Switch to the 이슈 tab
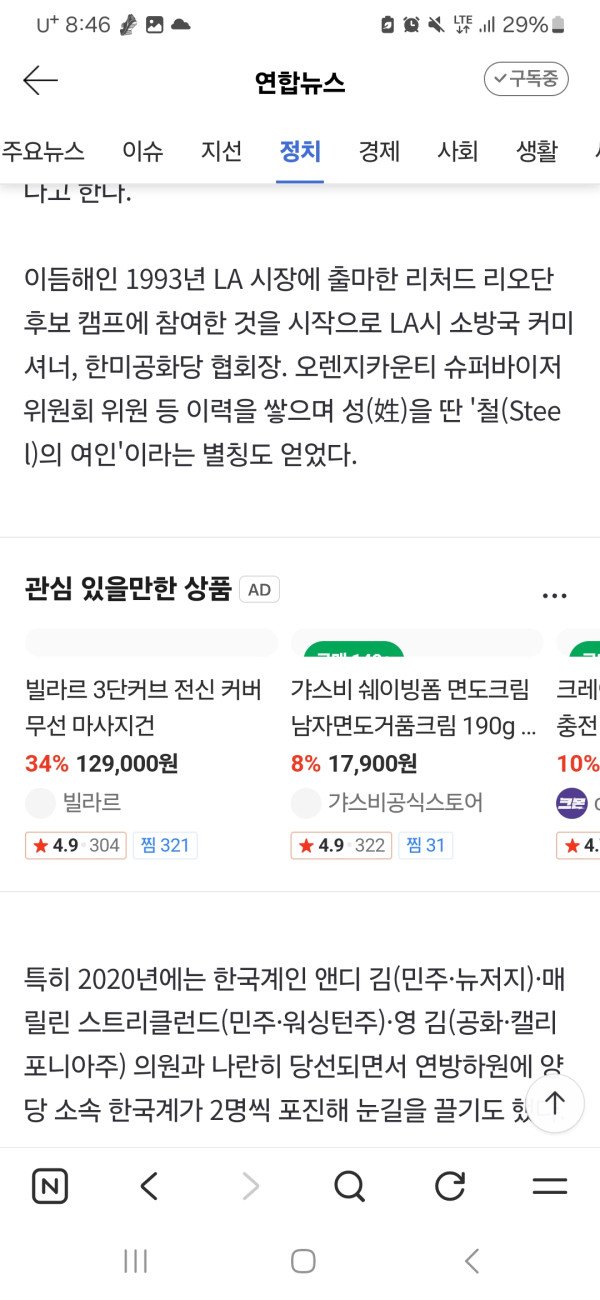 tap(143, 152)
